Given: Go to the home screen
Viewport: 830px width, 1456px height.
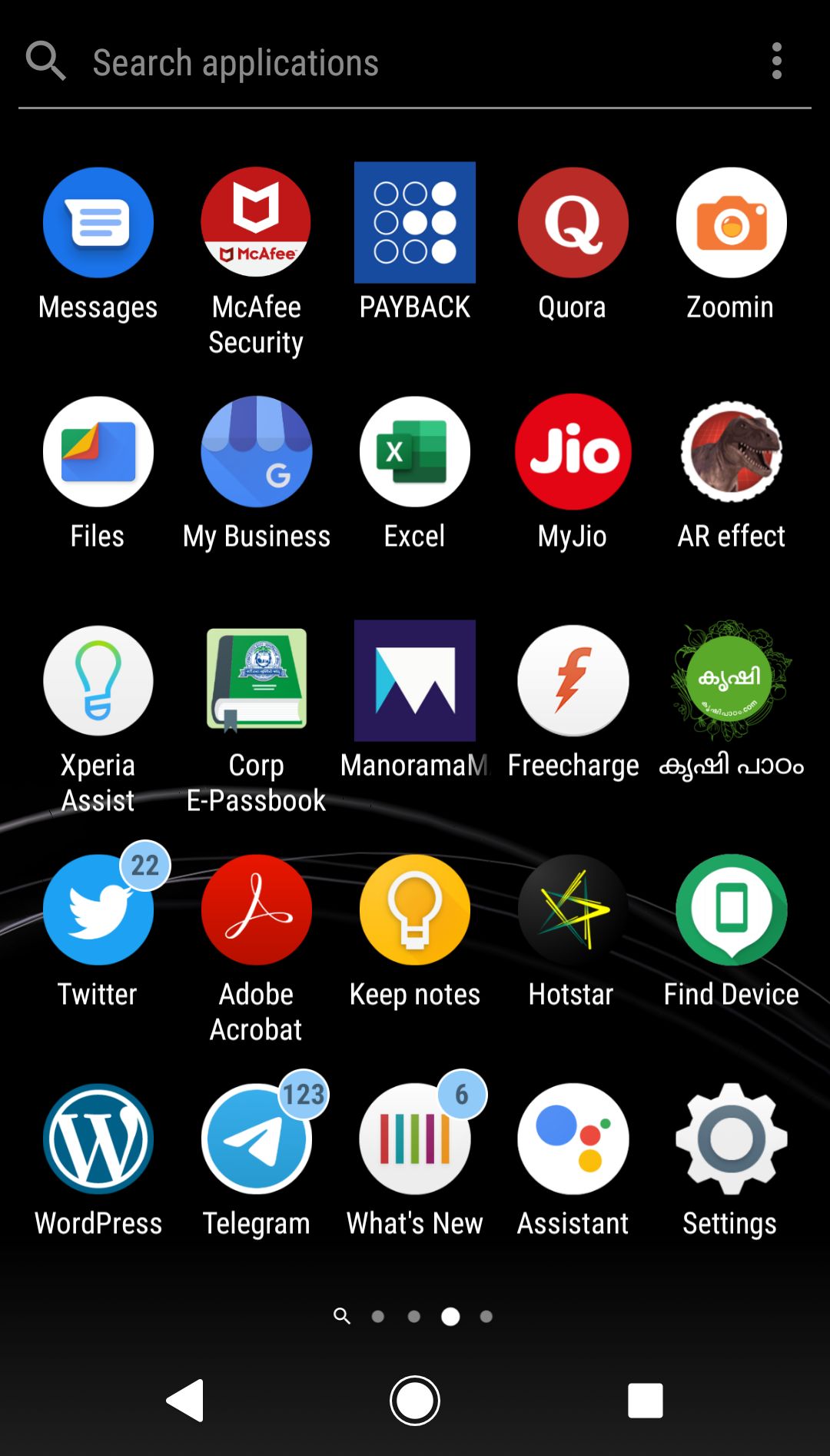Looking at the screenshot, I should pyautogui.click(x=415, y=1401).
